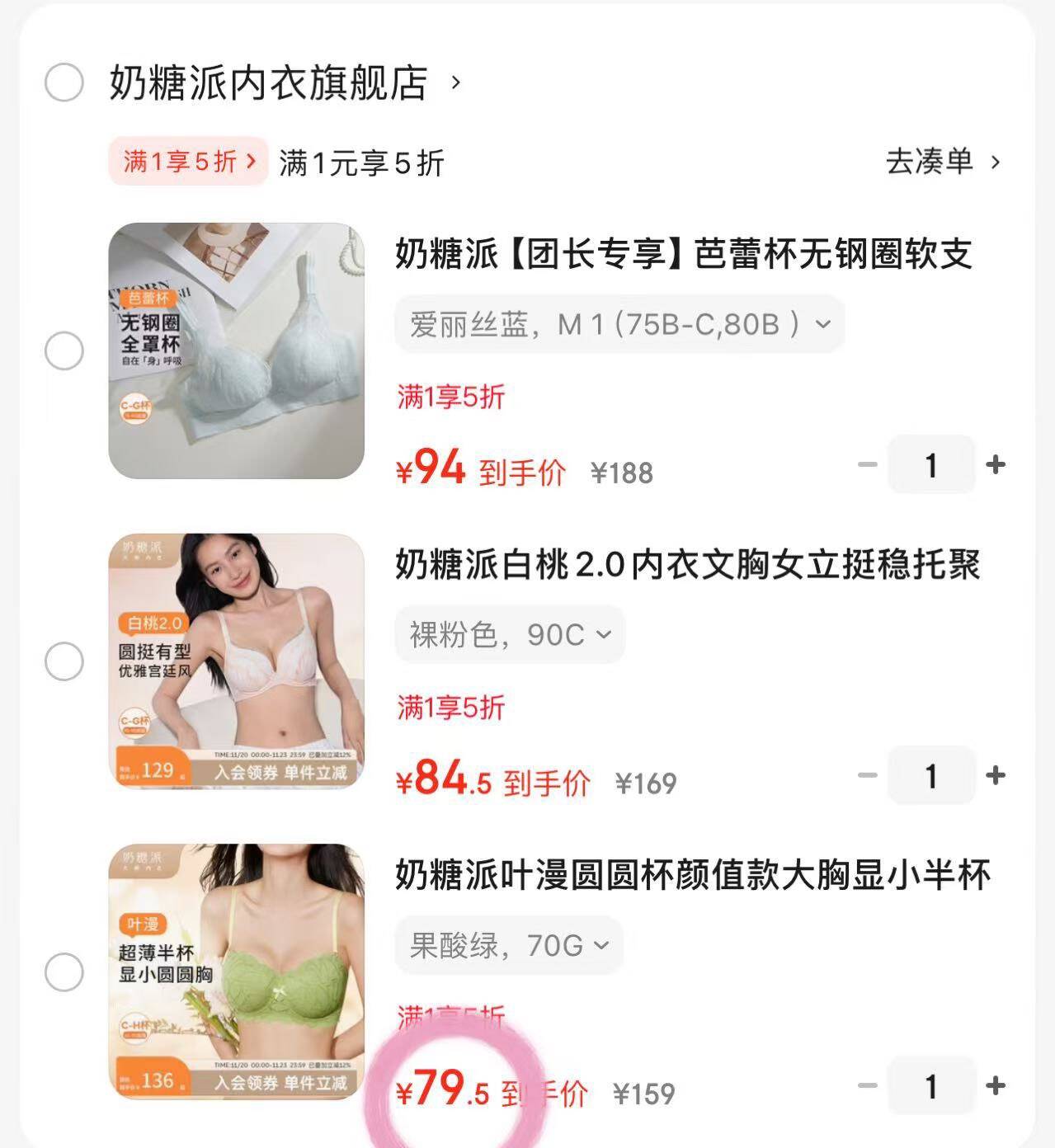Viewport: 1055px width, 1148px height.
Task: Change the 裸粉色 90C option
Action: (x=510, y=635)
